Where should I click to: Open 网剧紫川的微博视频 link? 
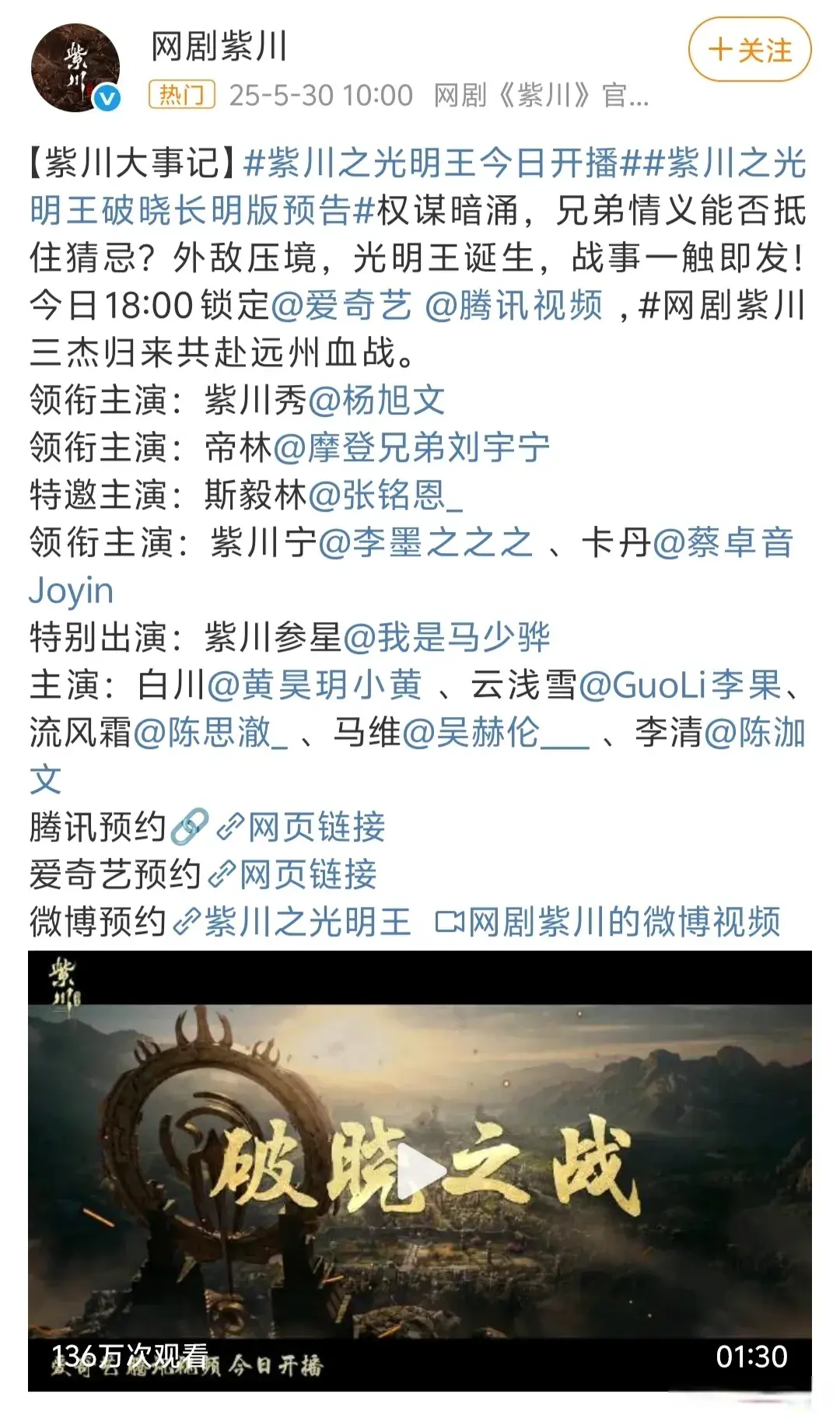pyautogui.click(x=608, y=922)
